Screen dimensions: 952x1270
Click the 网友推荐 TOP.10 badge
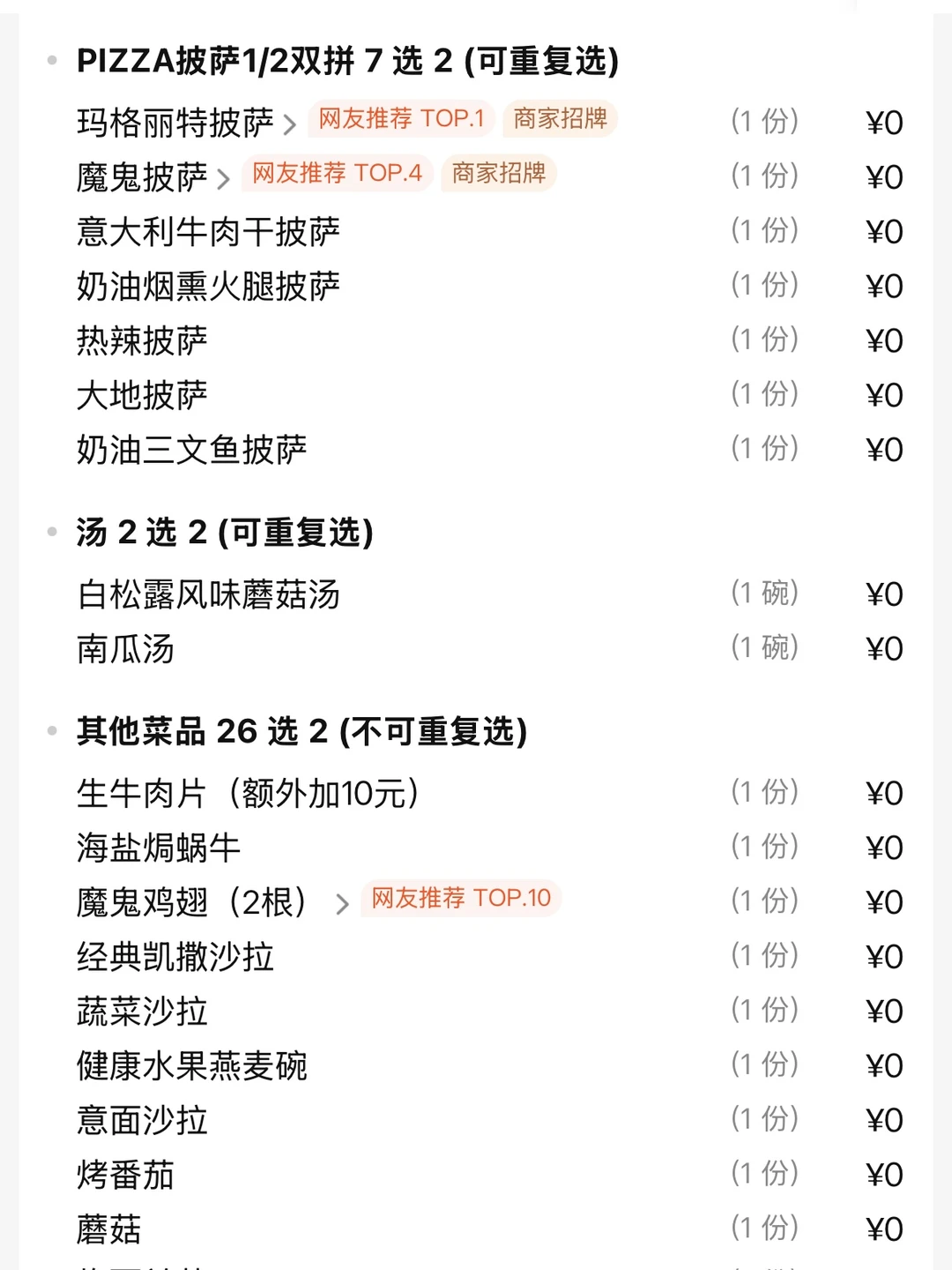pyautogui.click(x=459, y=899)
